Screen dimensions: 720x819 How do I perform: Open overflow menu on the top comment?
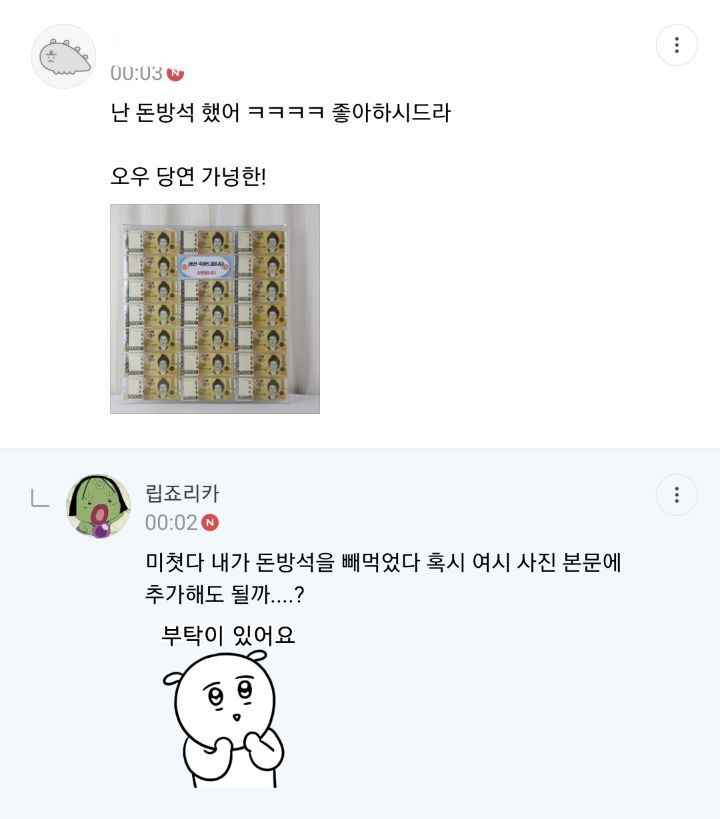[x=676, y=45]
